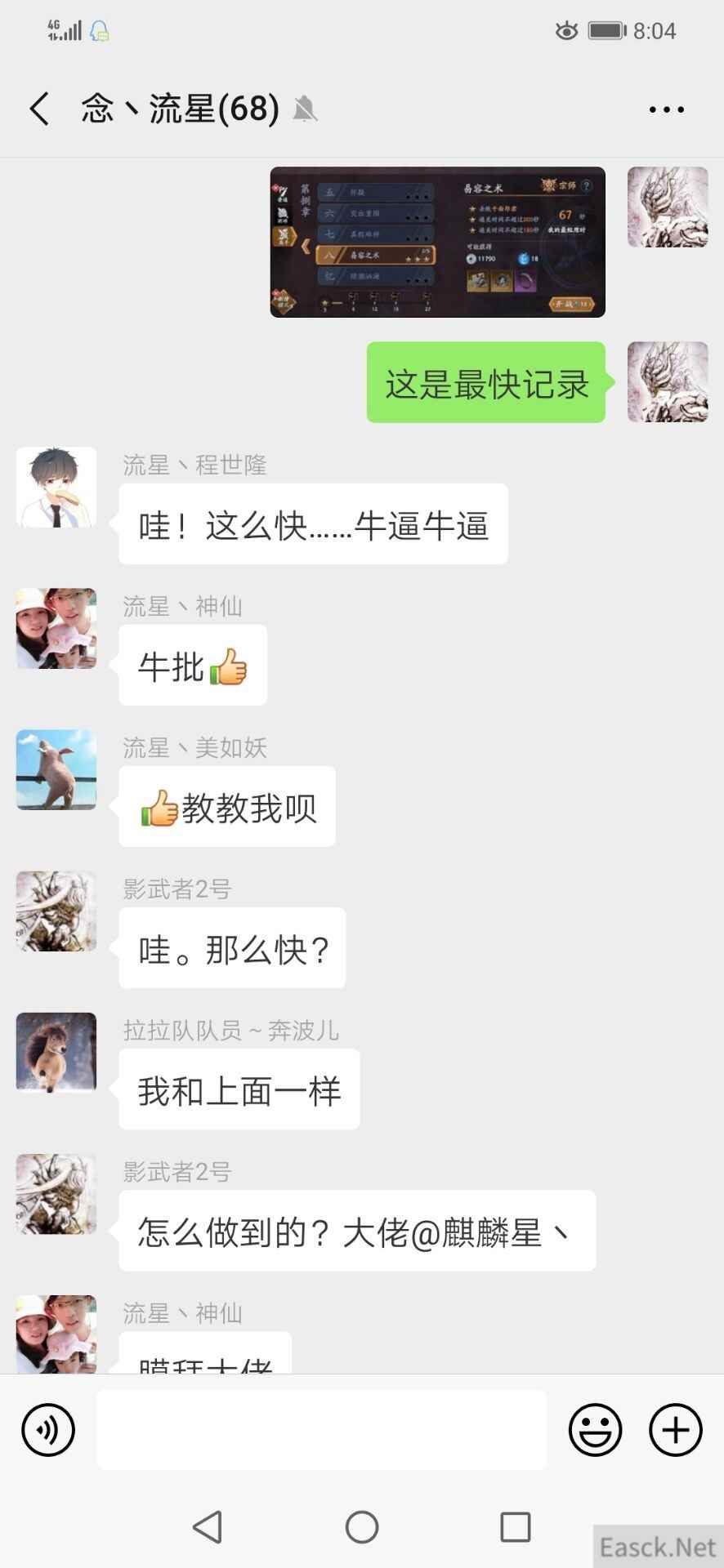Open 流星丶美如妖's avatar profile
724x1568 pixels.
(56, 769)
